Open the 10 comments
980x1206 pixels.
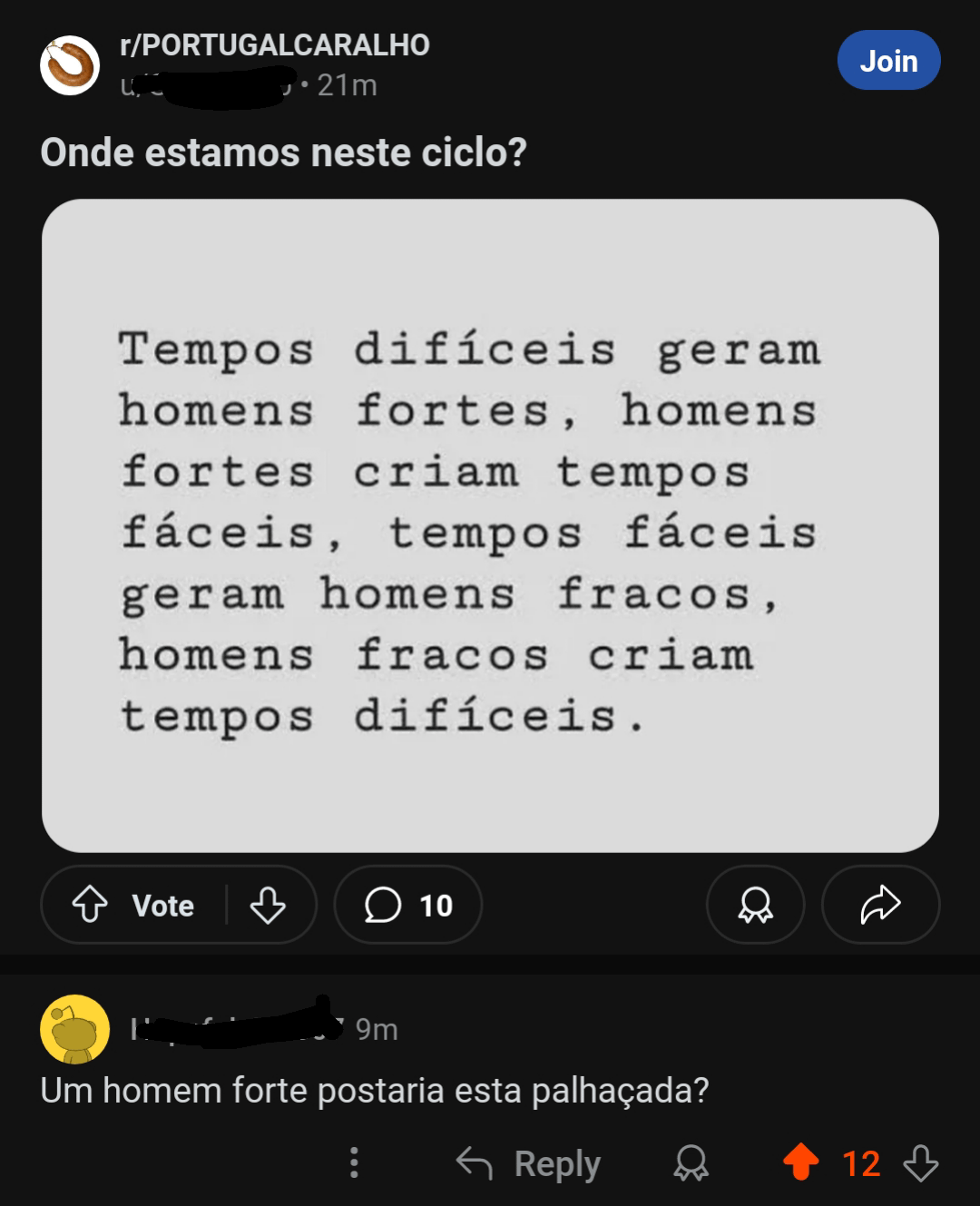click(408, 905)
